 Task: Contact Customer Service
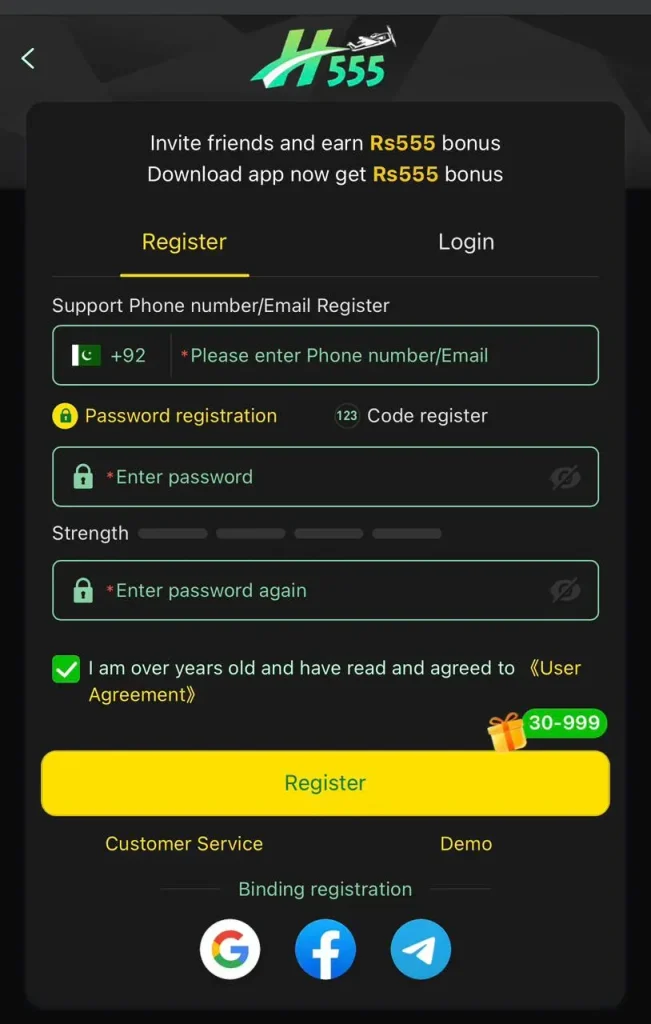coord(184,844)
